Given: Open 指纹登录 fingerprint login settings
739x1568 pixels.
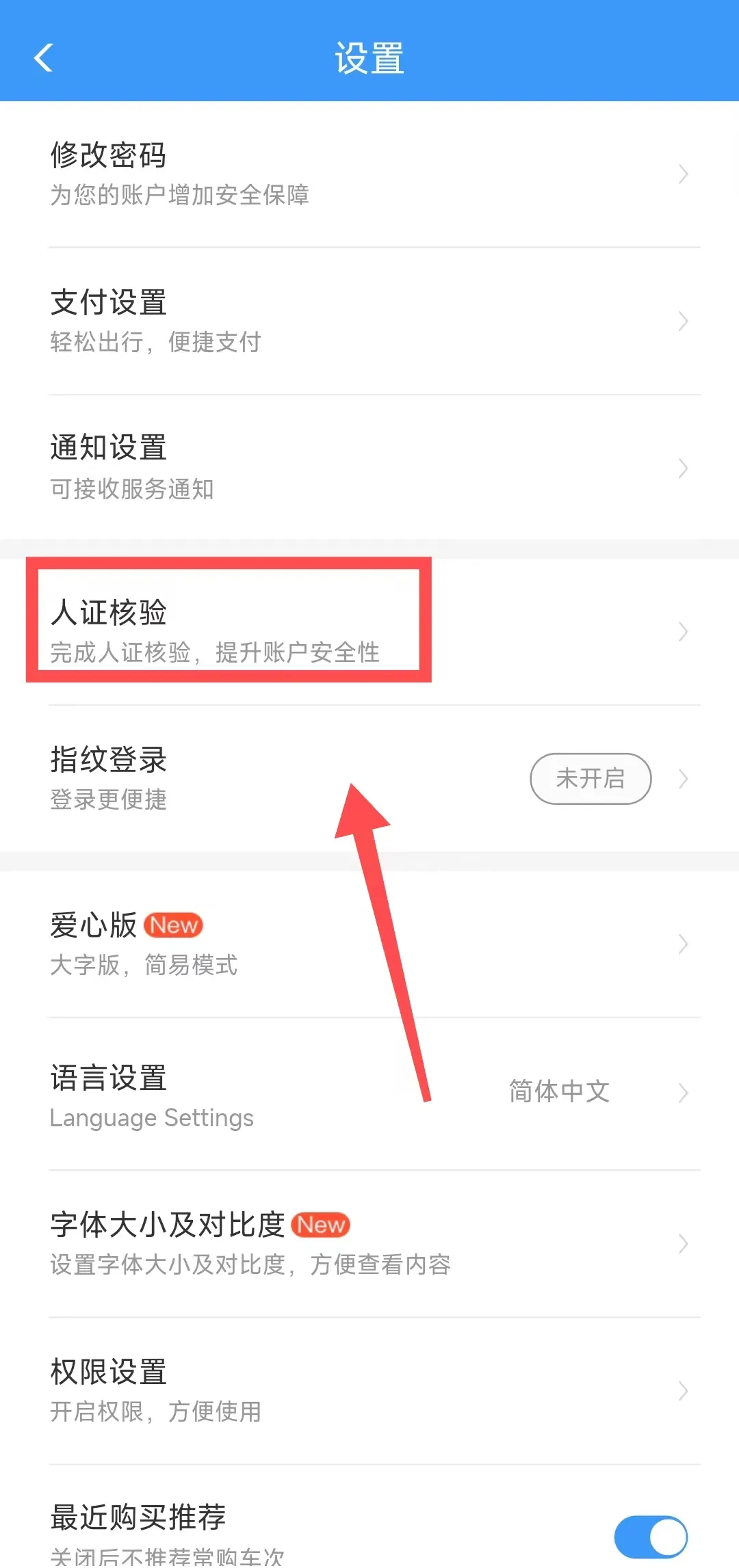Looking at the screenshot, I should click(x=369, y=779).
